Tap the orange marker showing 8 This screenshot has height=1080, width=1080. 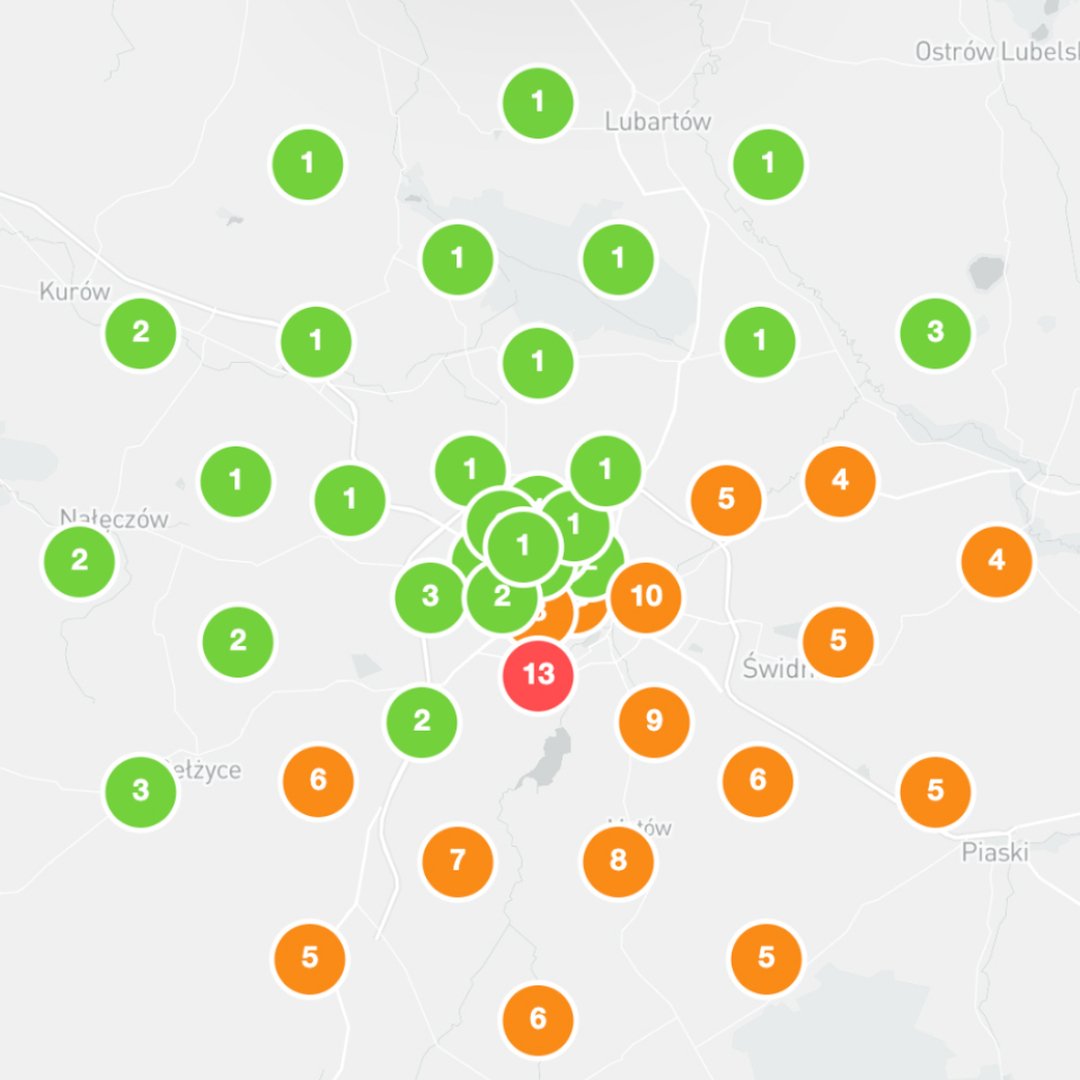tap(618, 860)
